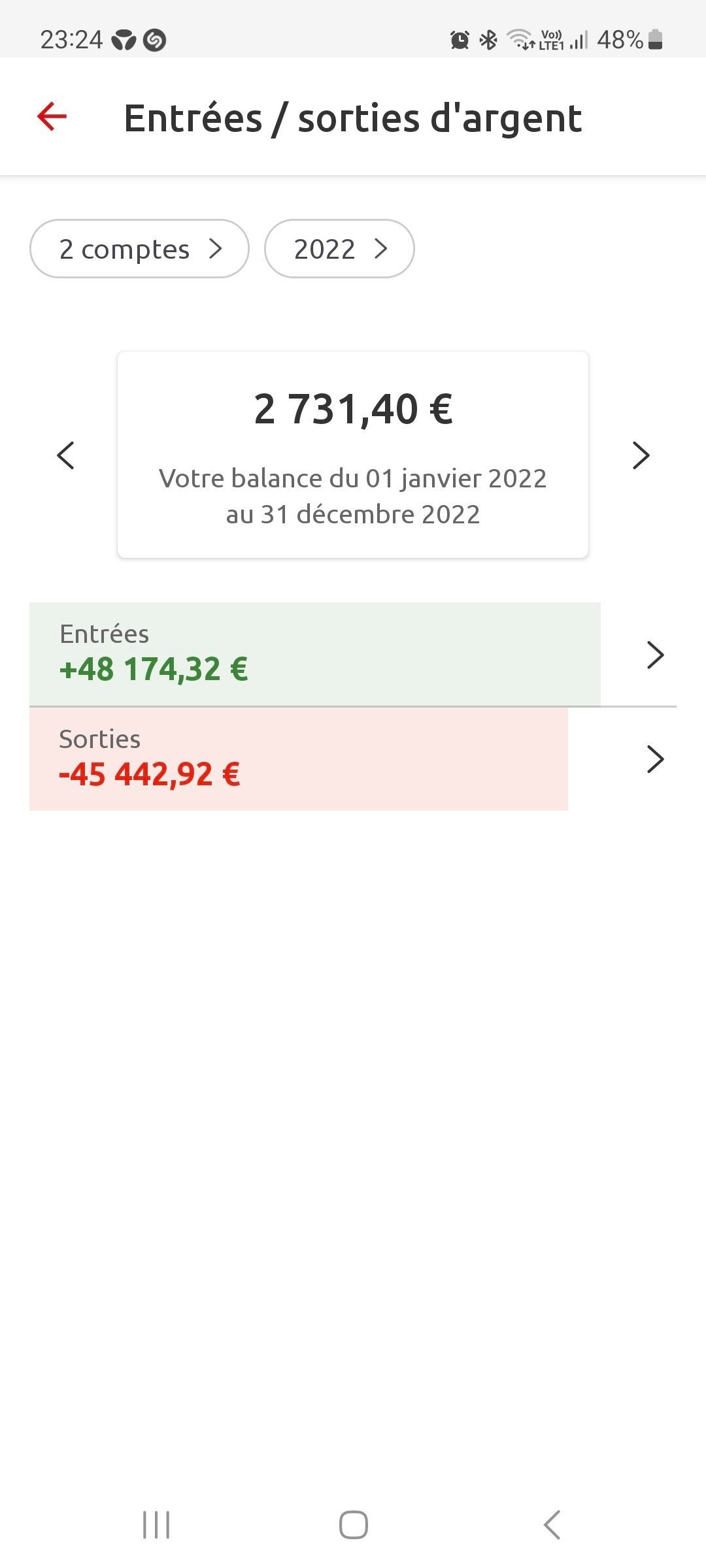This screenshot has width=706, height=1568.
Task: Open the Entrées details row
Action: pyautogui.click(x=353, y=654)
